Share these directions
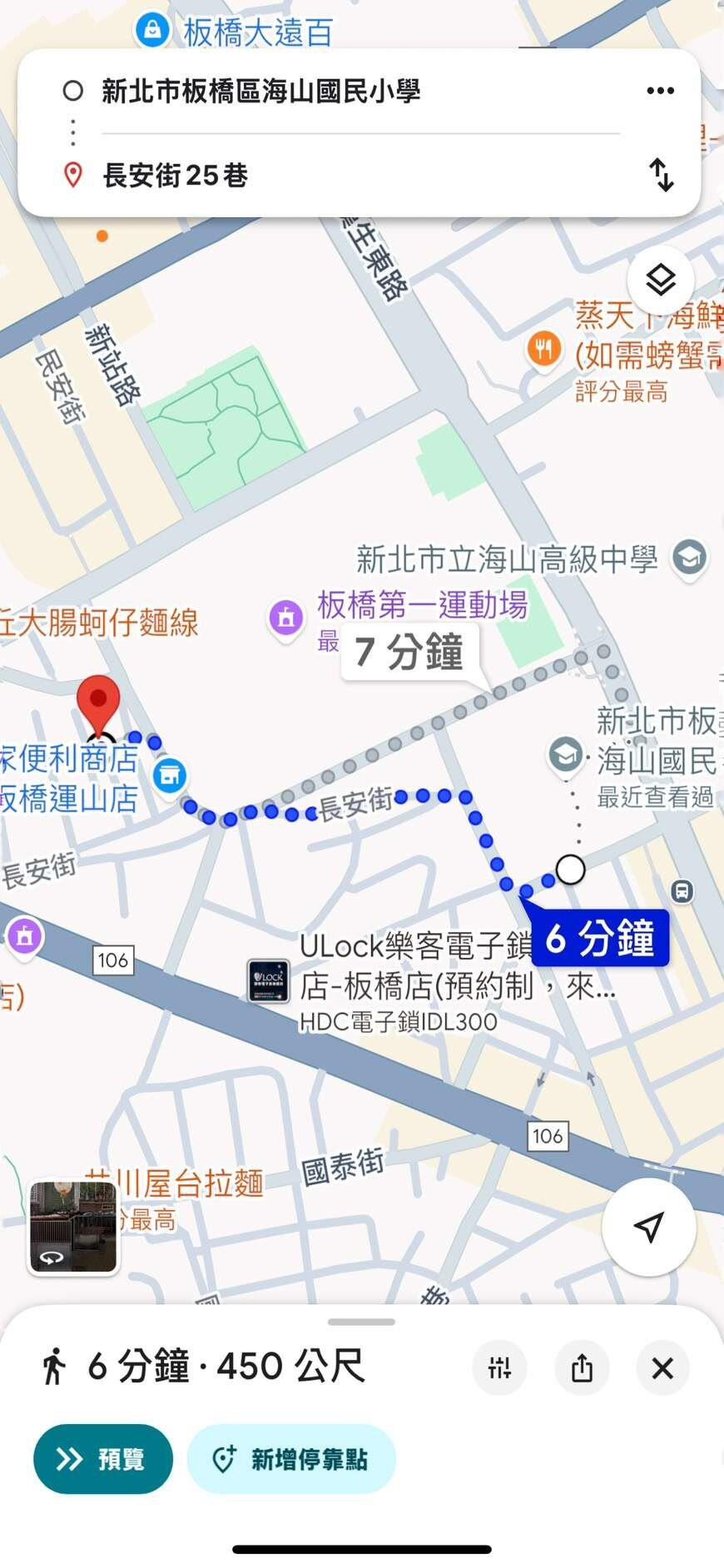 (582, 1367)
